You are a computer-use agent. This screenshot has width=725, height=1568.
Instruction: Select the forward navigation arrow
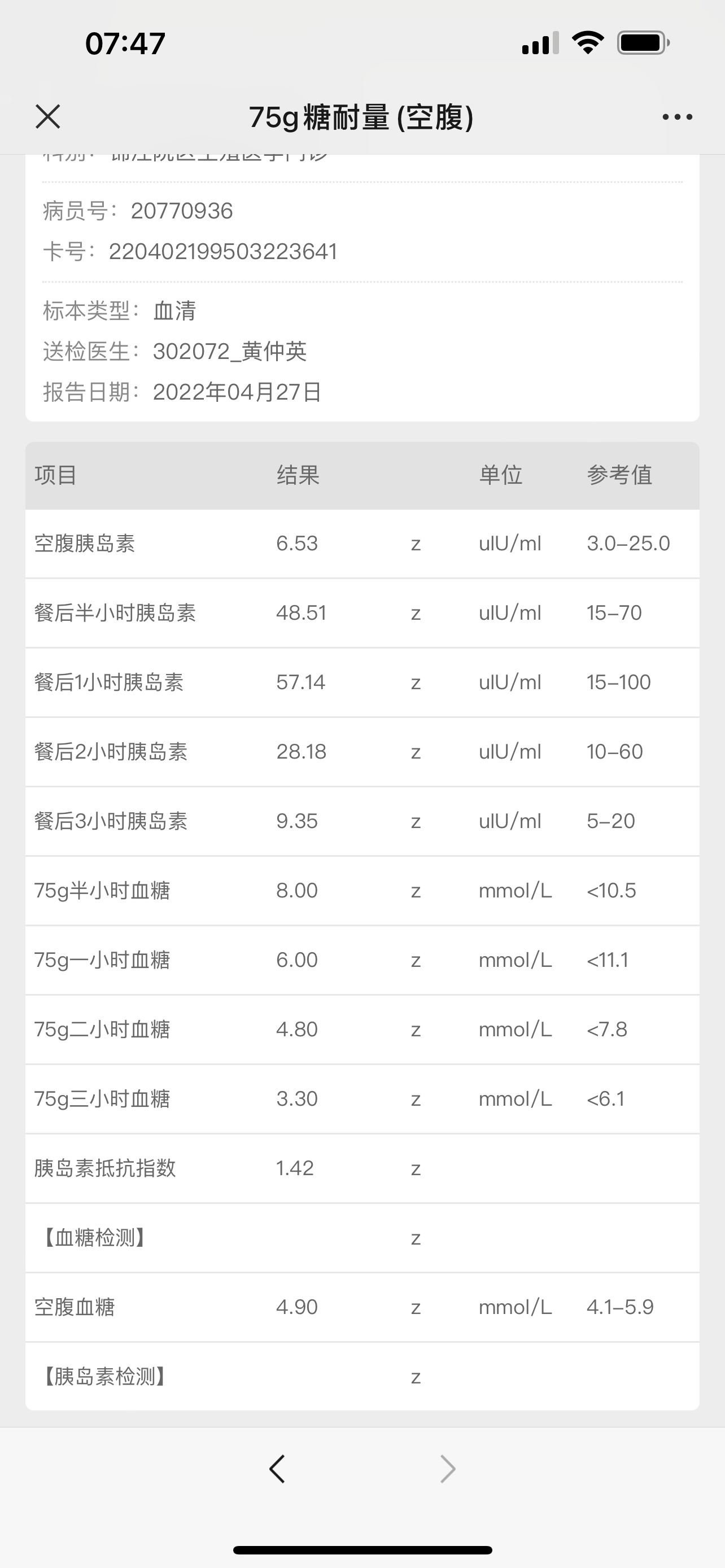pos(448,1468)
